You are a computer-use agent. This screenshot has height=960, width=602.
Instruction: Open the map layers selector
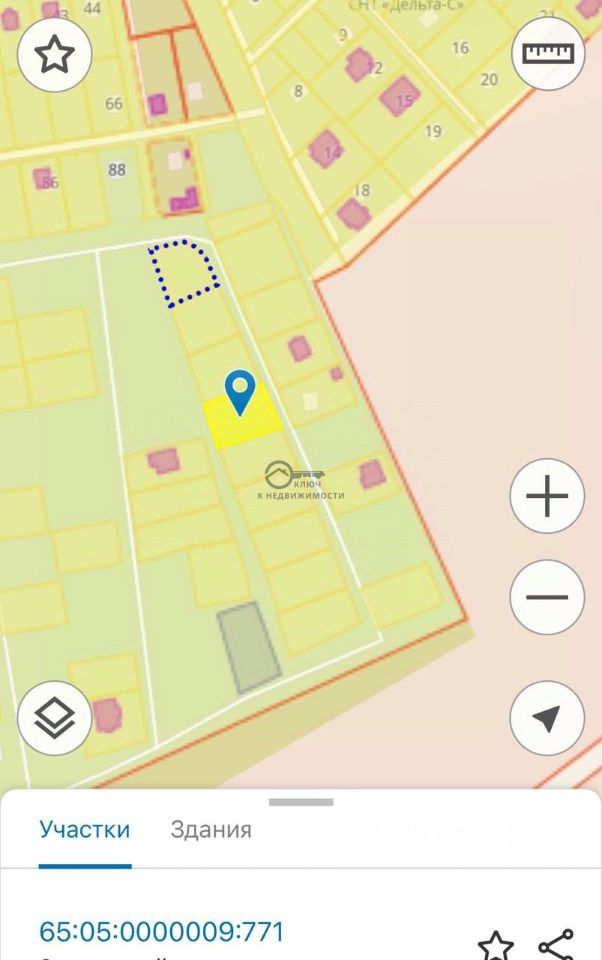(x=55, y=718)
